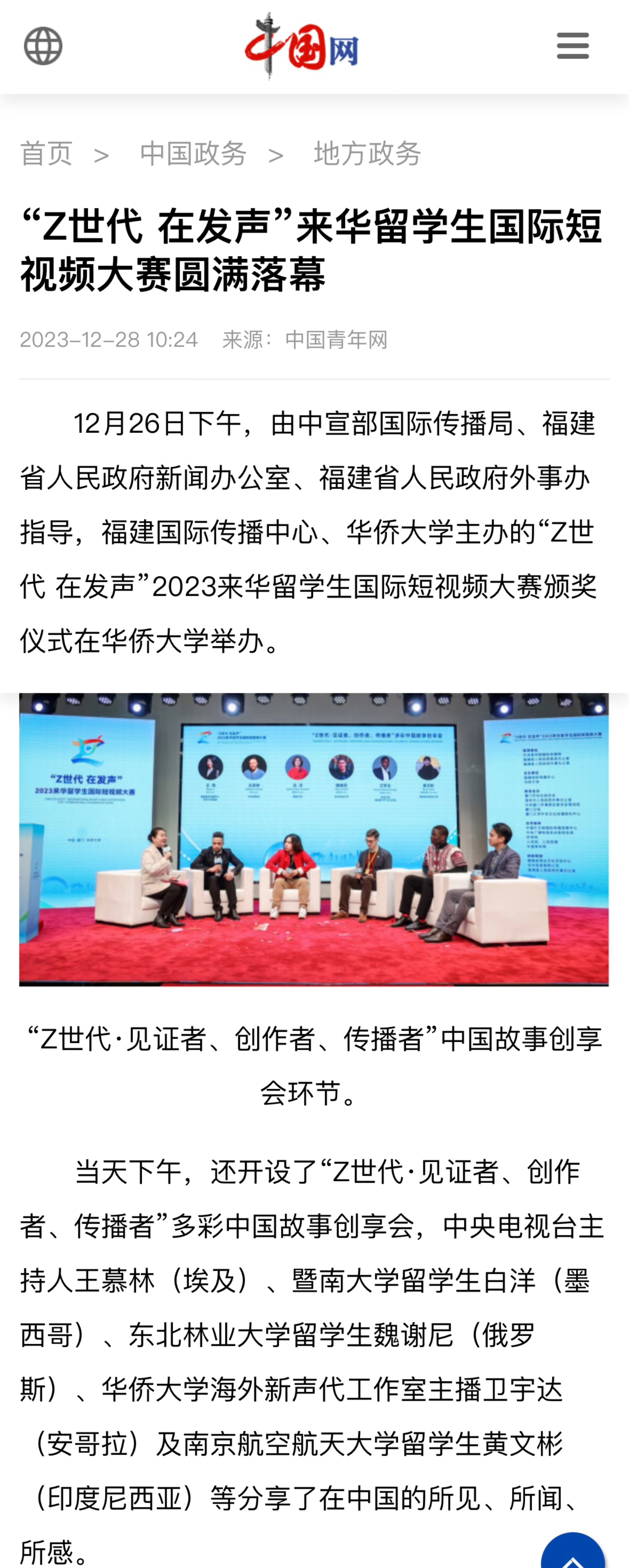Open the 地方政务 breadcrumb section
The height and width of the screenshot is (1568, 629).
[x=367, y=153]
